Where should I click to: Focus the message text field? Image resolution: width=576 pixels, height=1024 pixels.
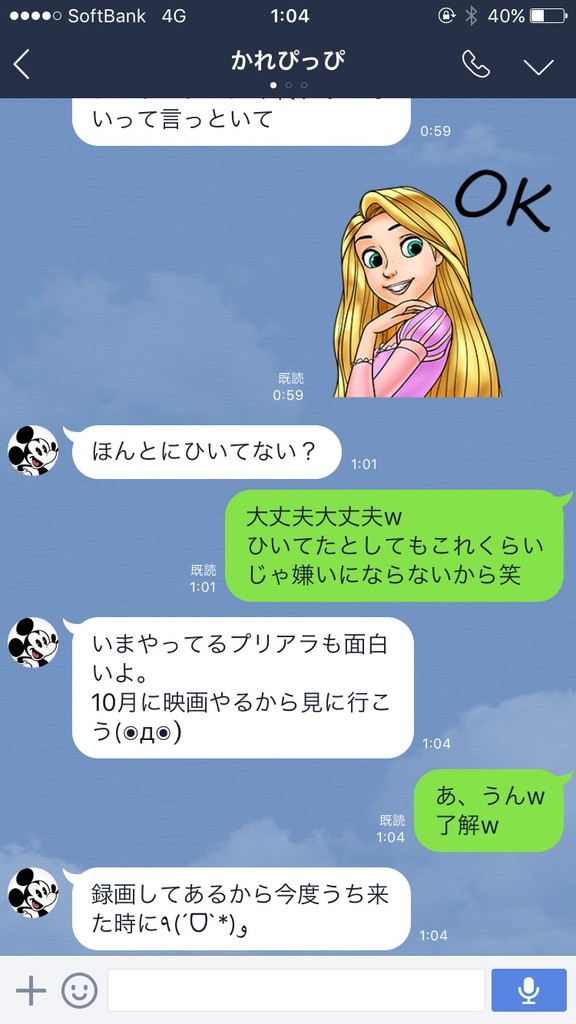tap(296, 990)
